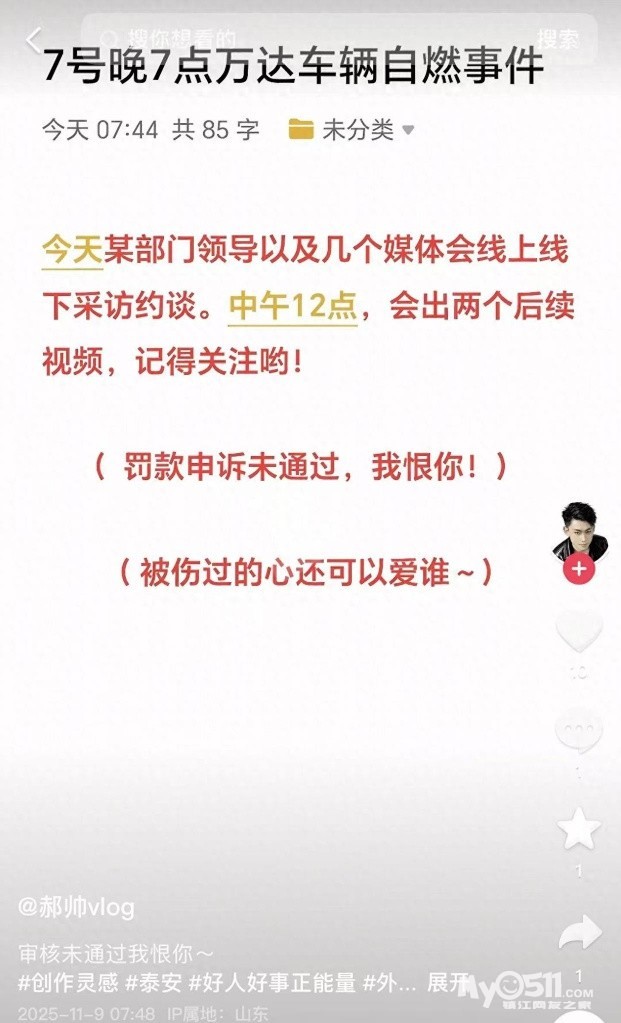Go back using the top-left arrow
This screenshot has height=1023, width=621.
pos(34,40)
